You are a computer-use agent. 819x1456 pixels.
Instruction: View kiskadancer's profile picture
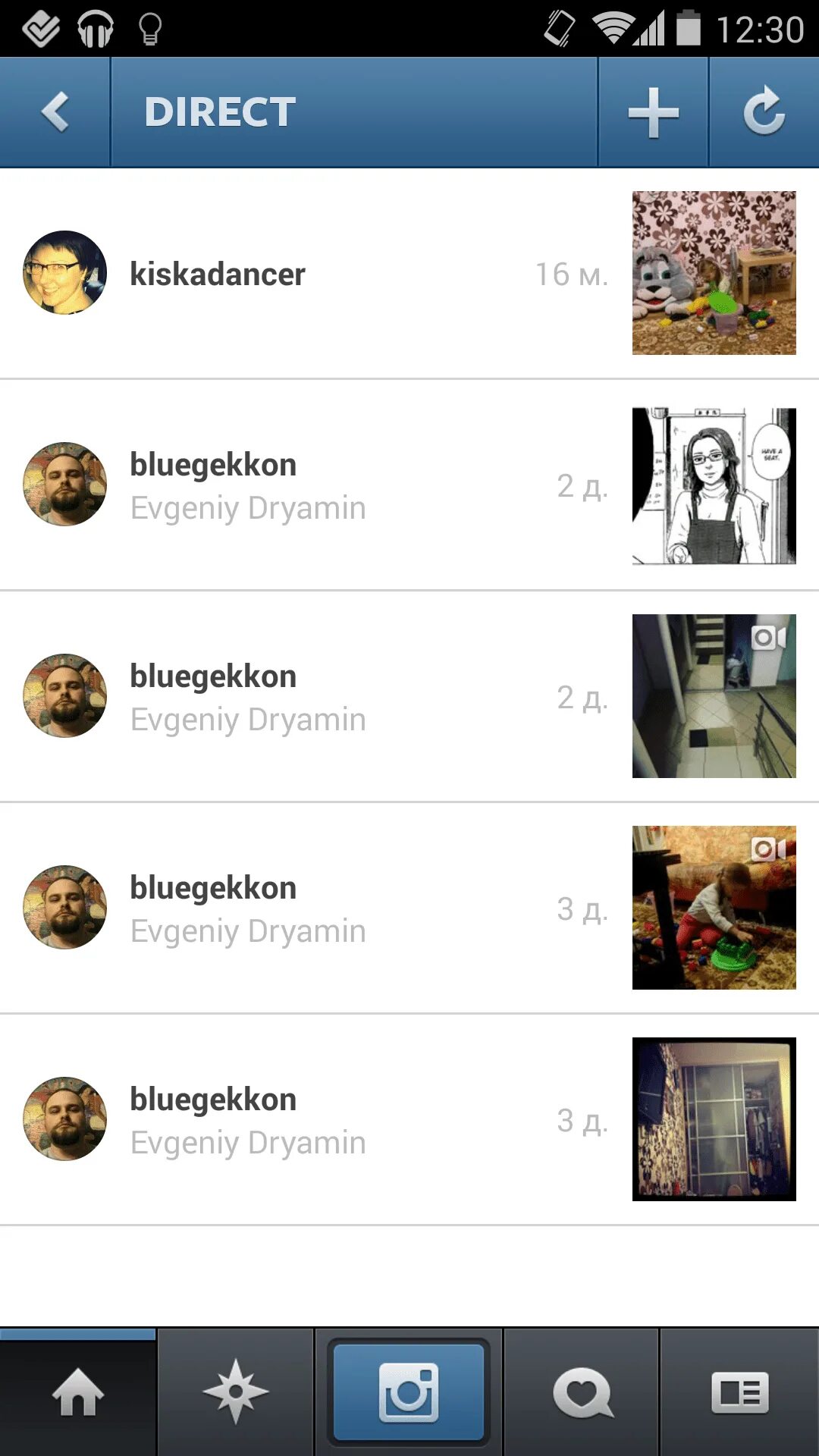click(x=65, y=273)
